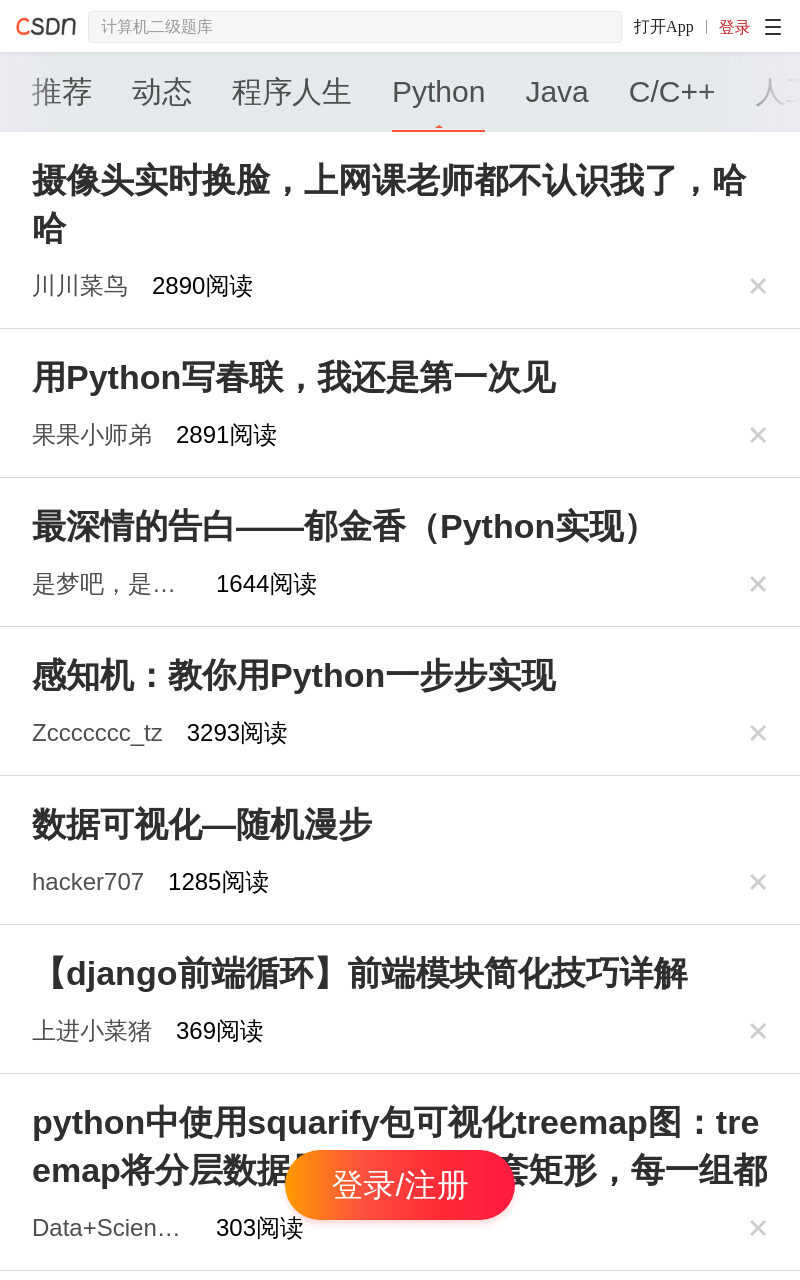Tap the search box with 计算机二级题库

click(x=355, y=27)
